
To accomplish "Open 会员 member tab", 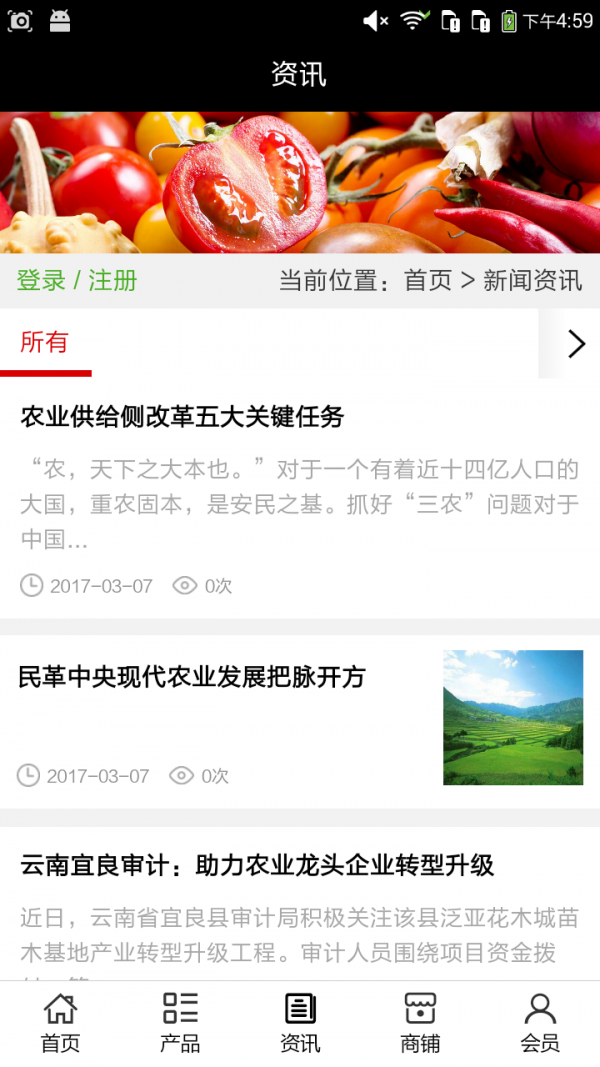I will click(540, 1023).
